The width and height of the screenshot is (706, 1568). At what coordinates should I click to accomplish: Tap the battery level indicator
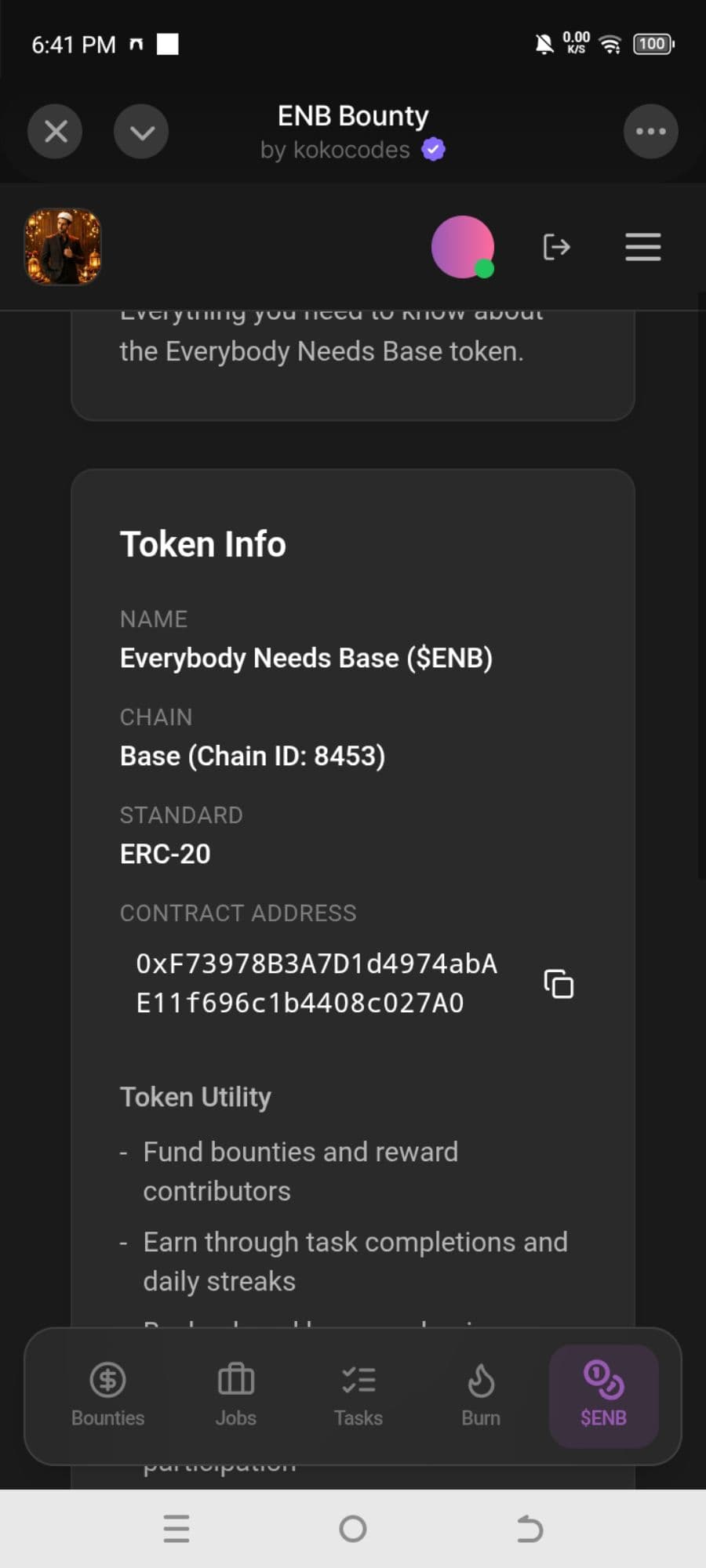tap(652, 44)
